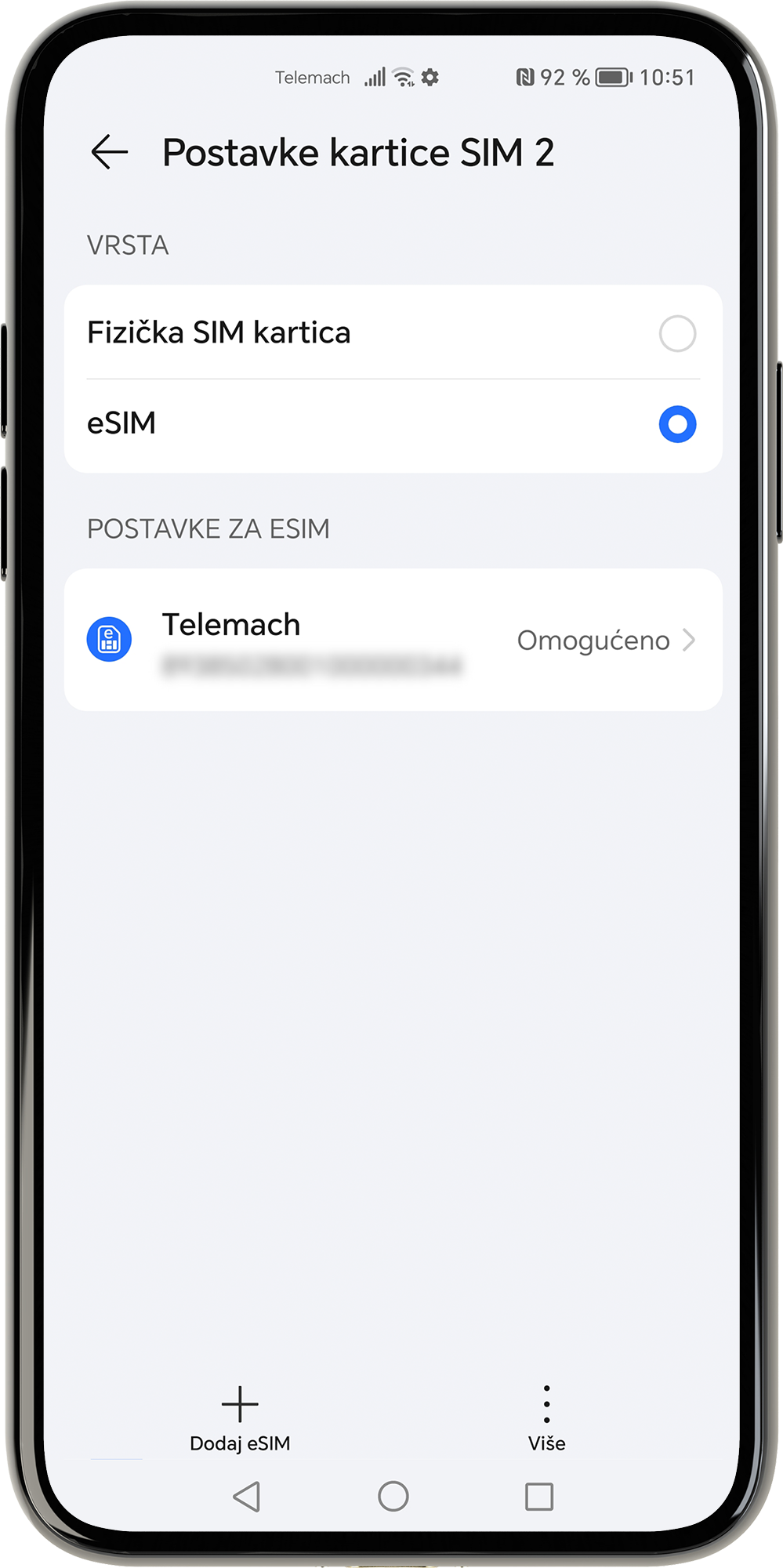Select the eSIM radio option
This screenshot has height=1568, width=783.
pos(677,424)
